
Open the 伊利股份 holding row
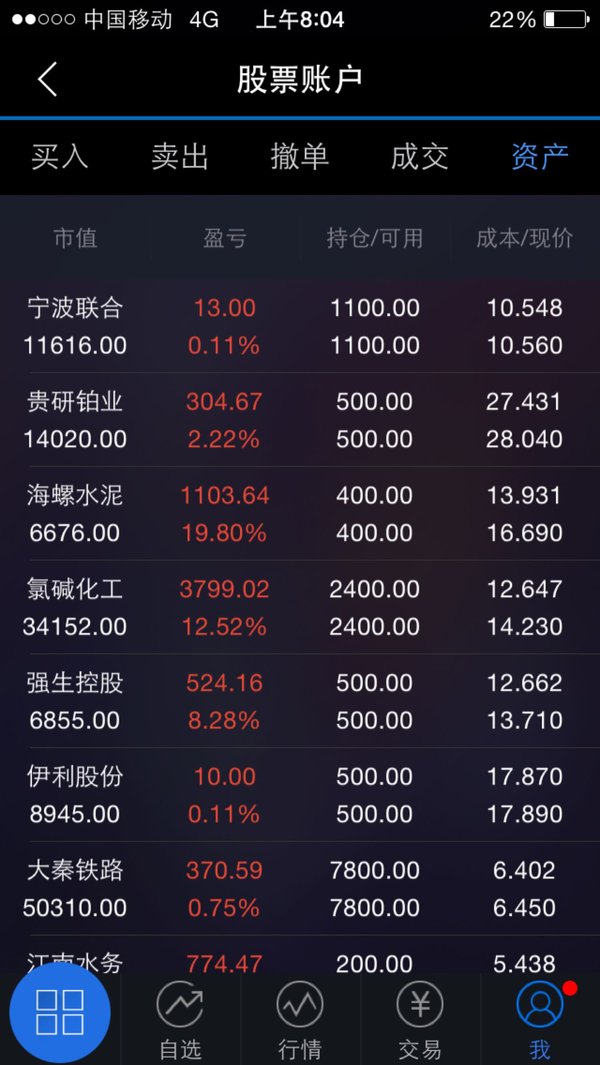coord(300,795)
